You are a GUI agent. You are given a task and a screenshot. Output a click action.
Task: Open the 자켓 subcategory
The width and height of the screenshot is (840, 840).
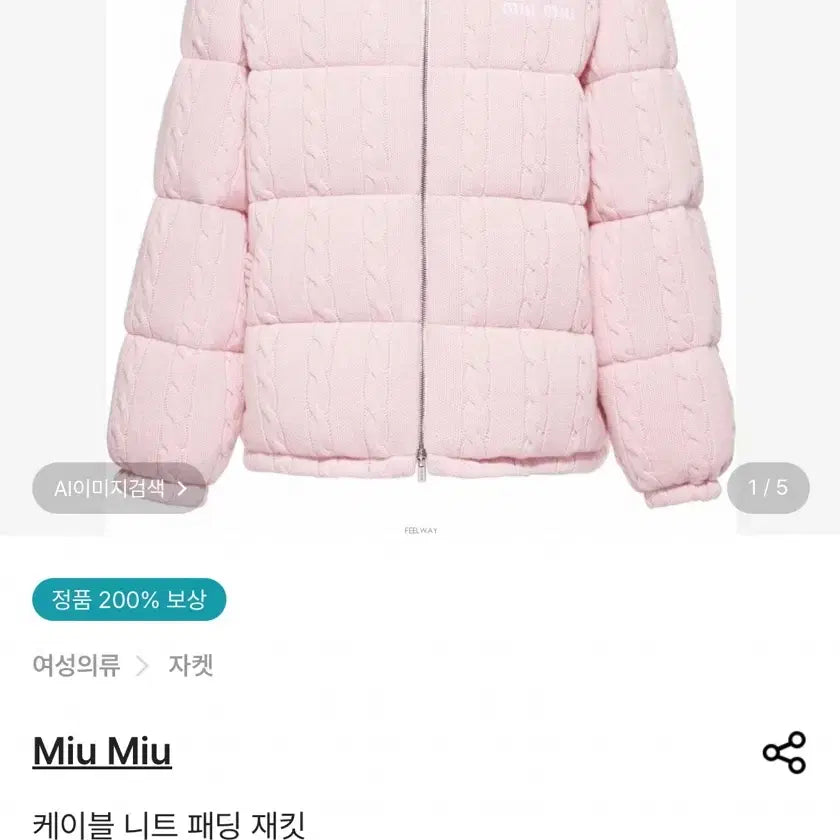(x=189, y=665)
